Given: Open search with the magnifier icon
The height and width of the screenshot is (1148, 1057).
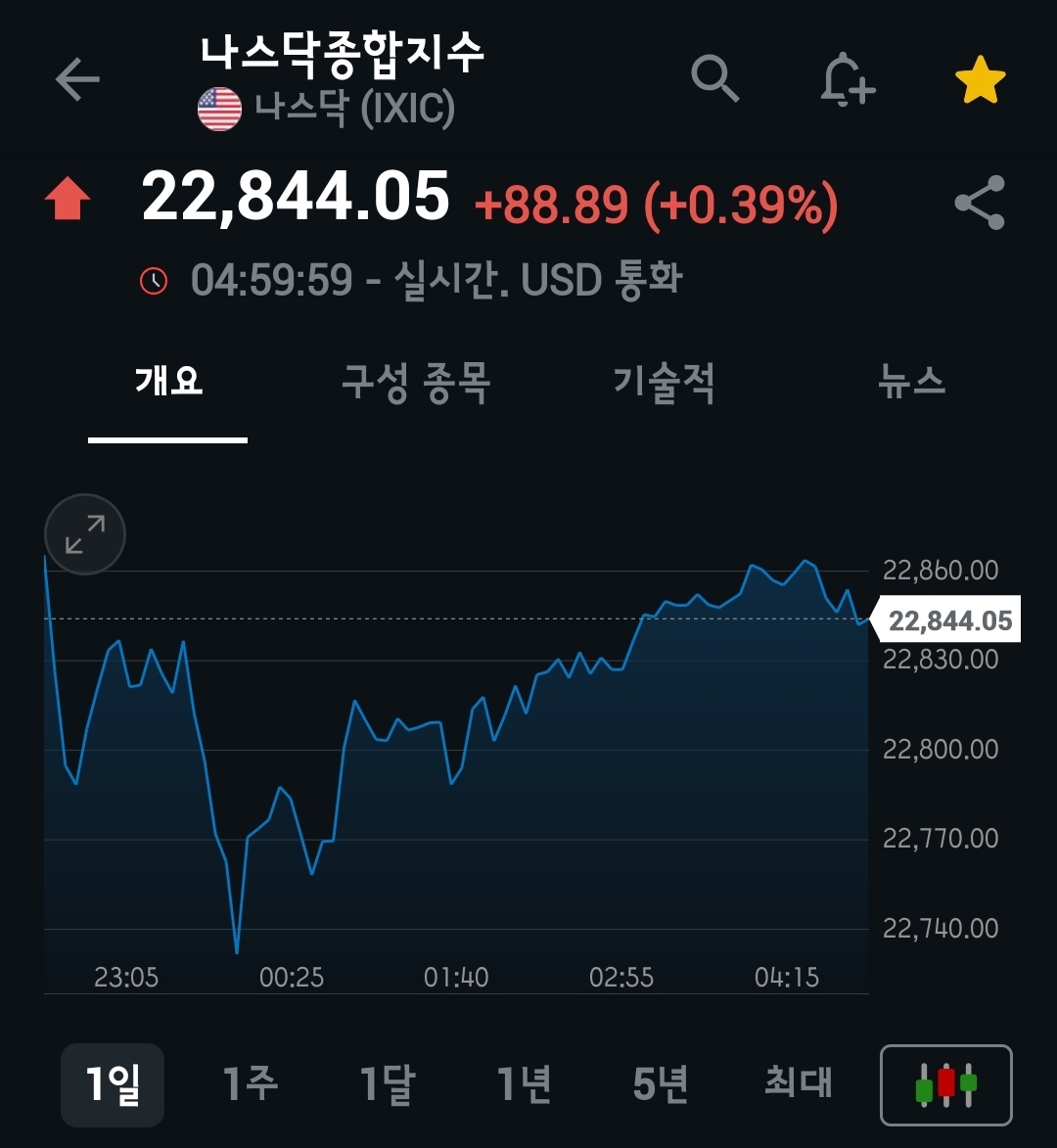Looking at the screenshot, I should click(715, 78).
